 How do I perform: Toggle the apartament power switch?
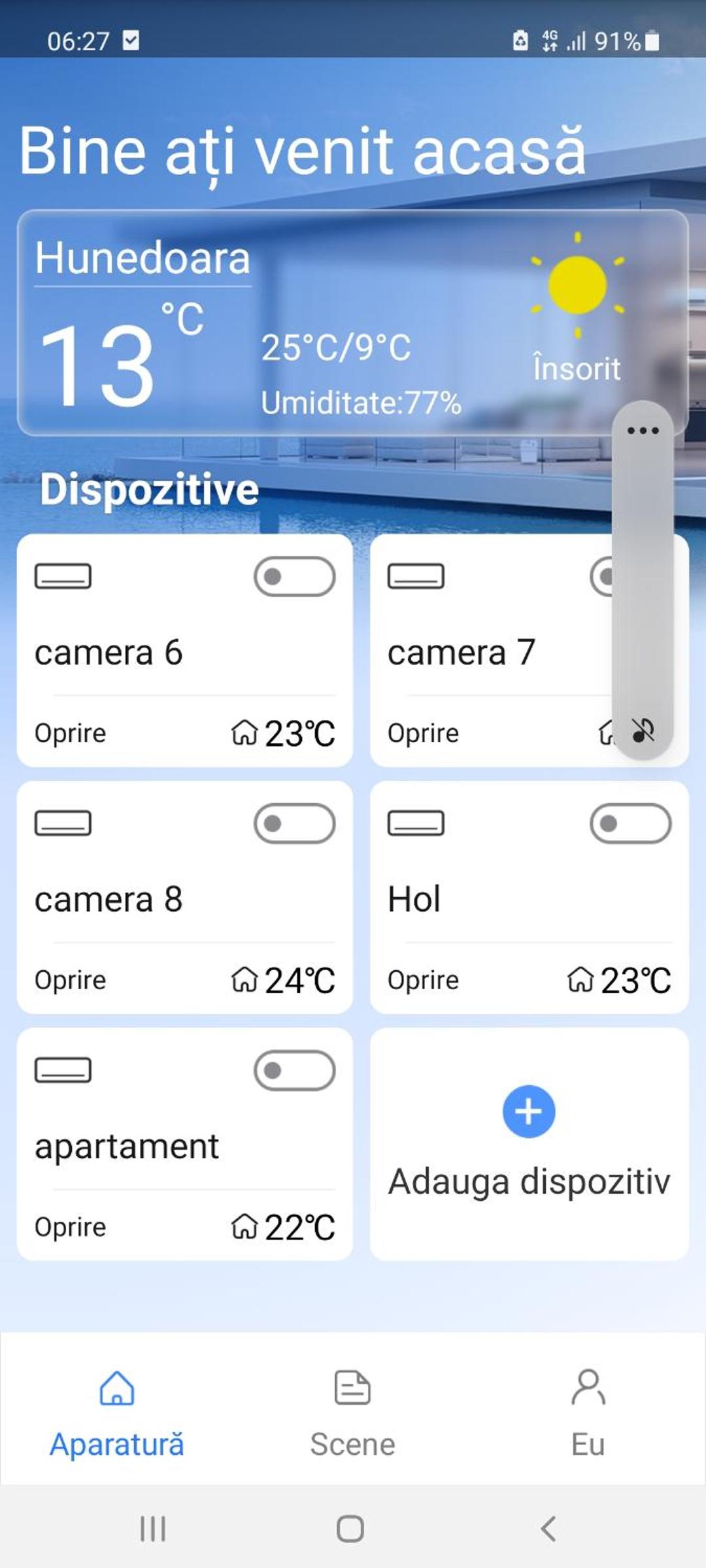[294, 1070]
